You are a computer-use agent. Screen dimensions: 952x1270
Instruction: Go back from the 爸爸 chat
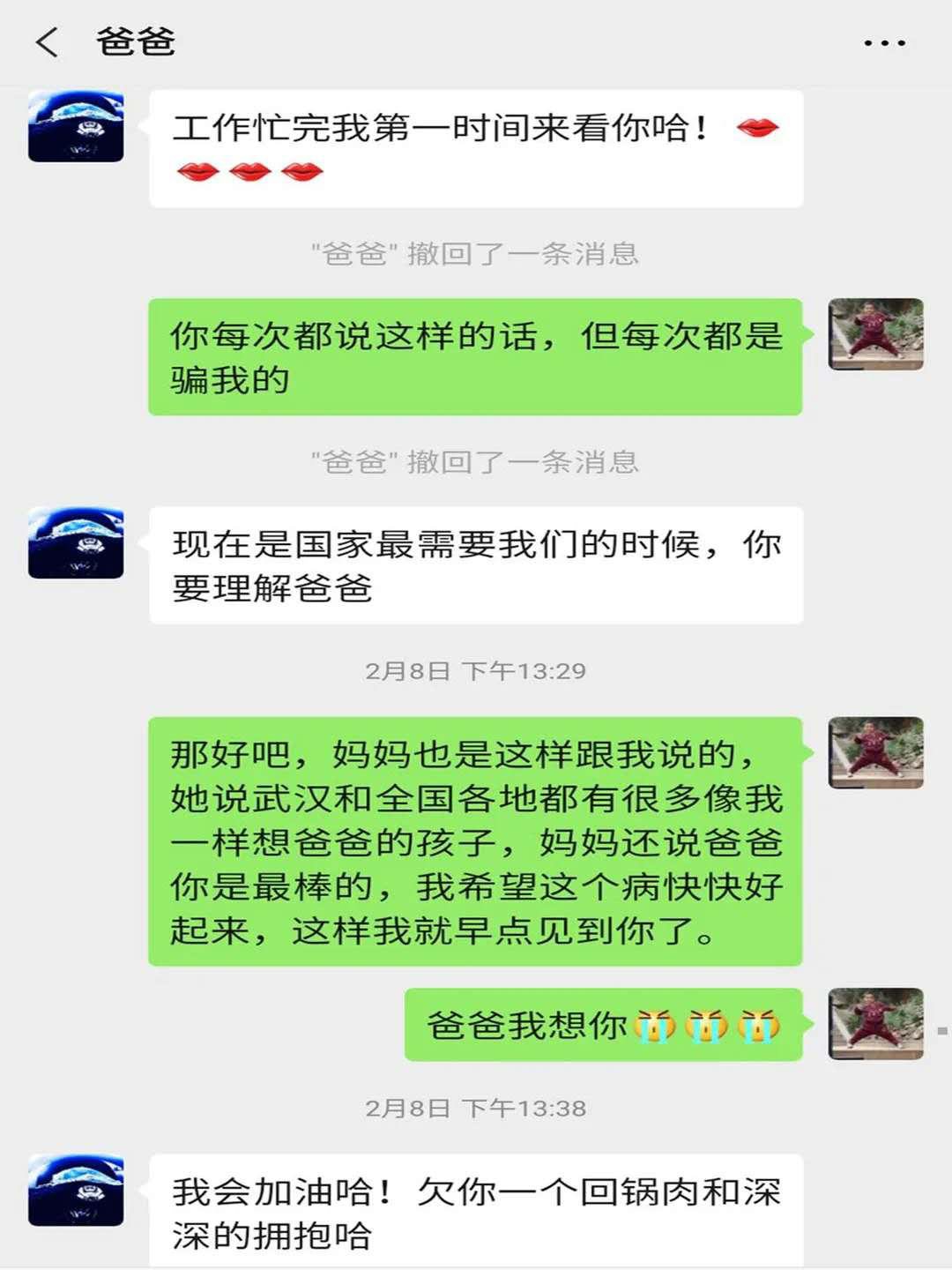[x=47, y=42]
